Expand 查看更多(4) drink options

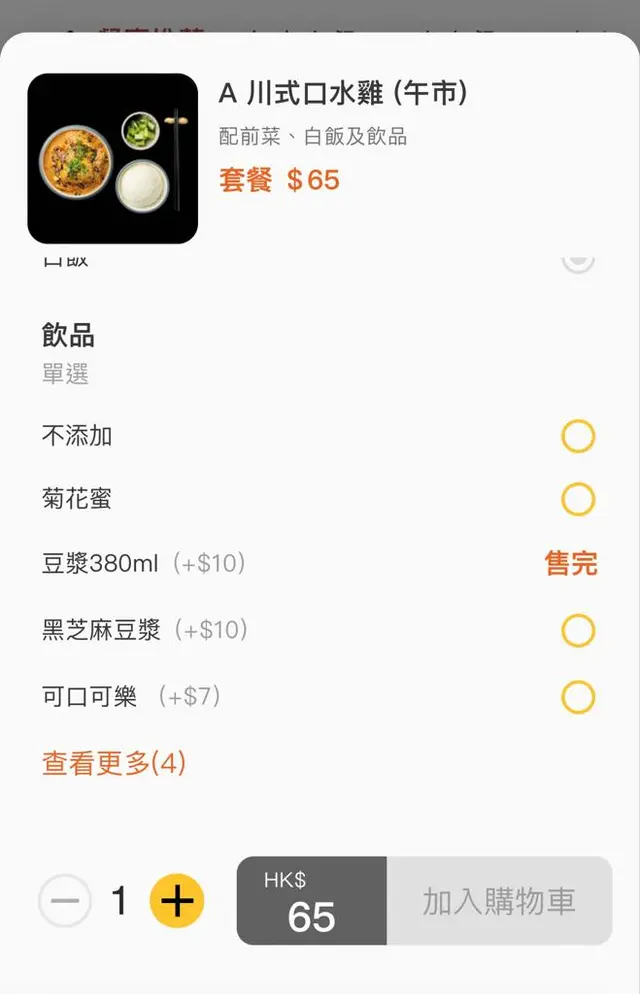[x=114, y=764]
